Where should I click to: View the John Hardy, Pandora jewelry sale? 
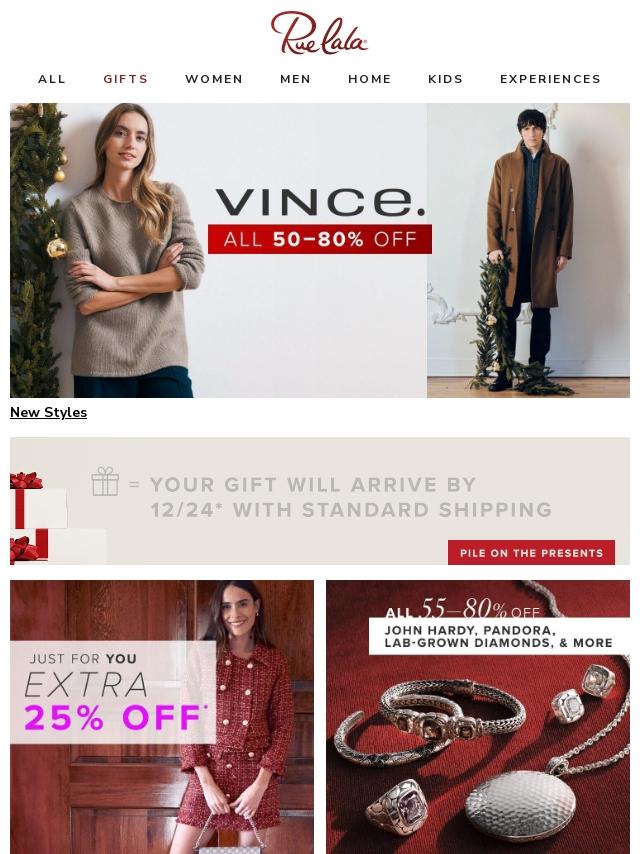tap(478, 716)
